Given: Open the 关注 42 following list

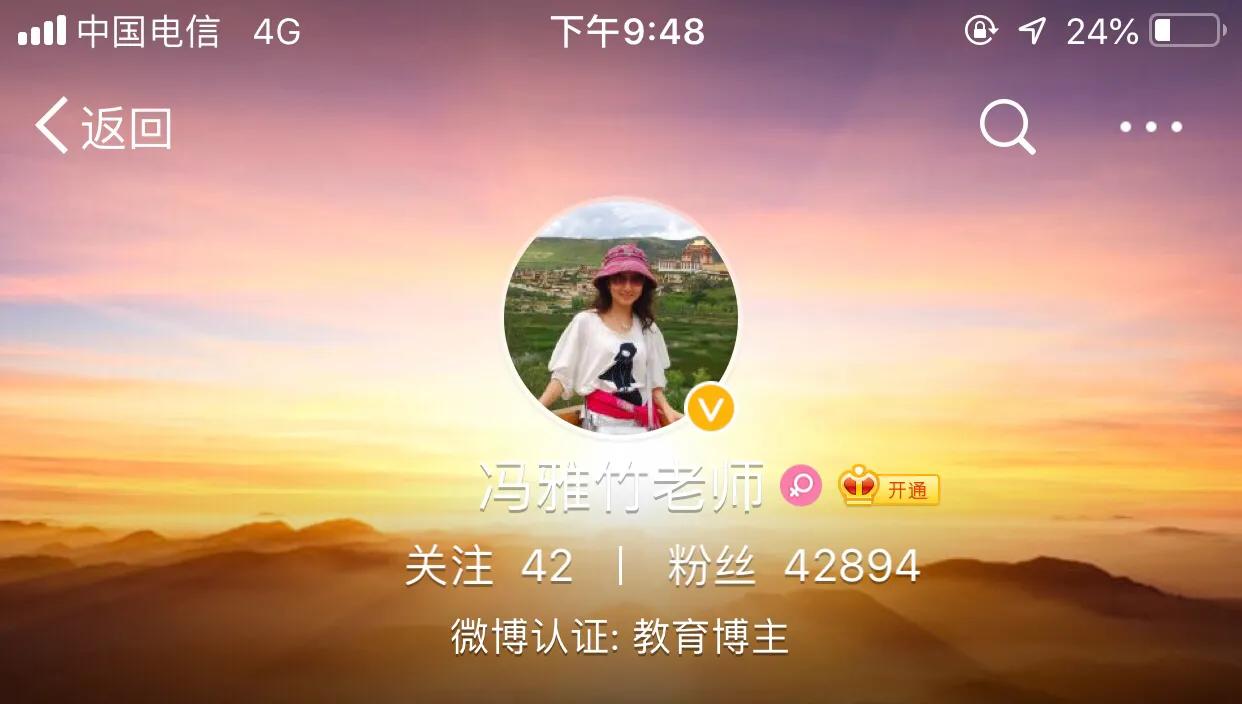Looking at the screenshot, I should coord(489,567).
